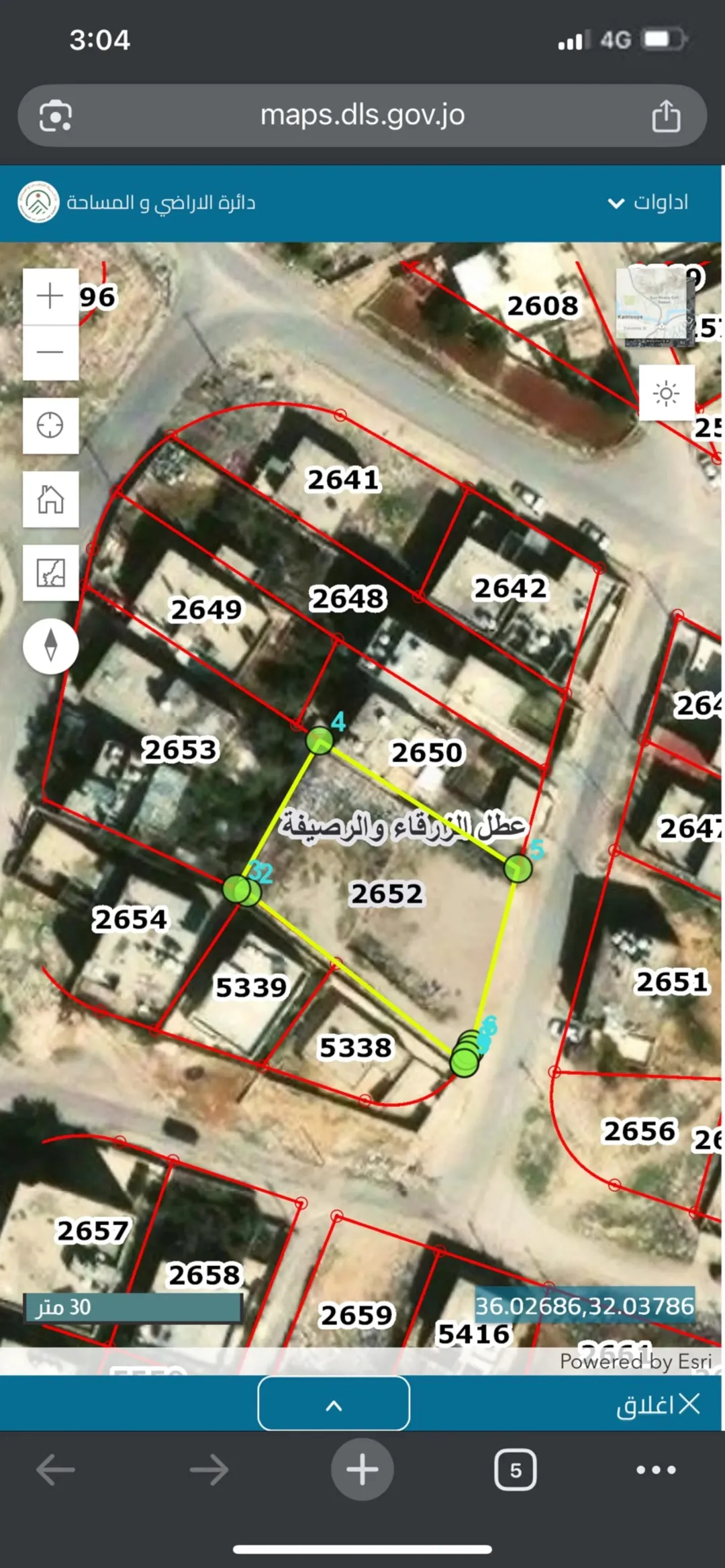Screen dimensions: 725x1568
Task: Go forward to the next page
Action: coord(209,1470)
